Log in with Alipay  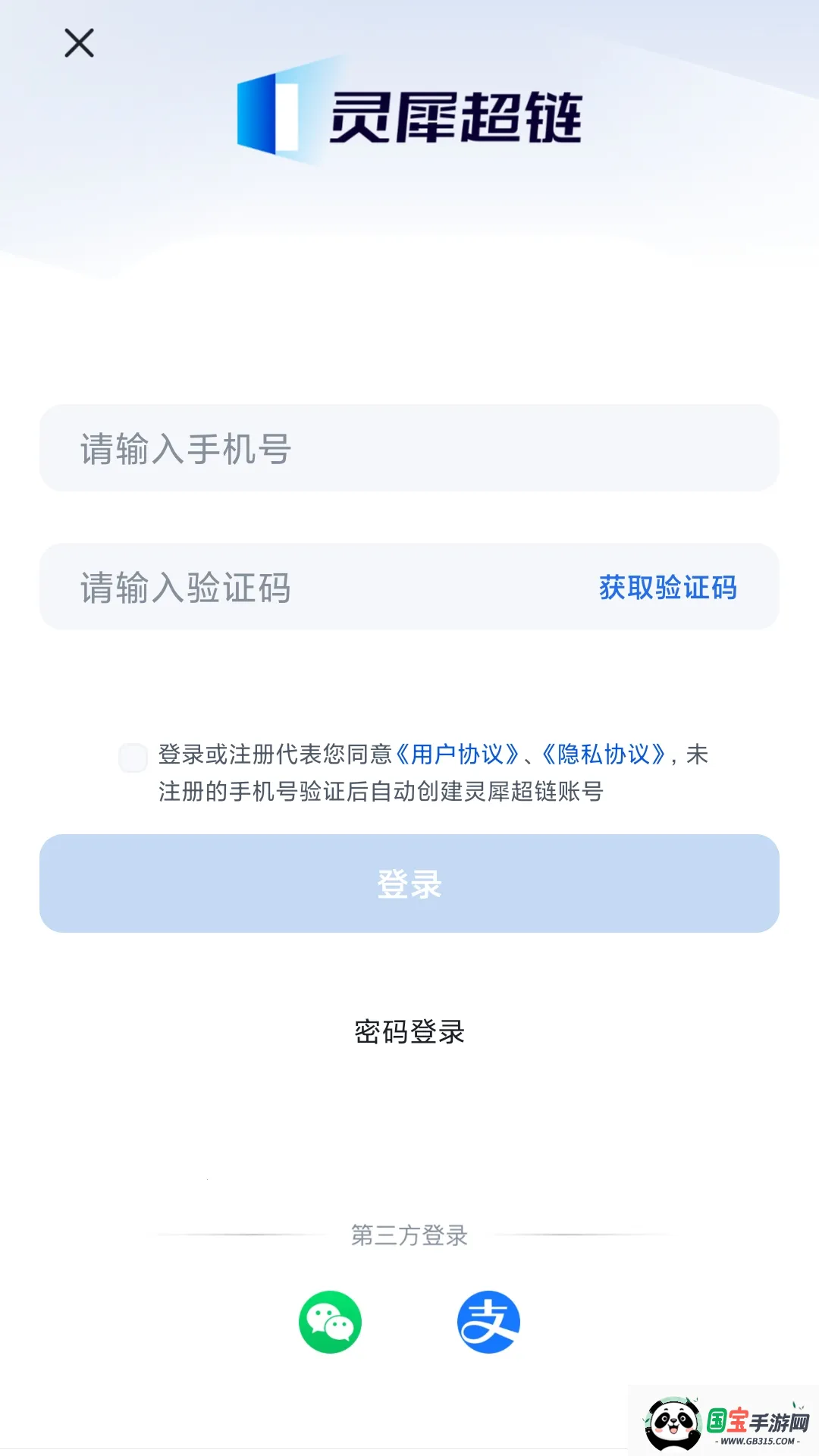[488, 1322]
